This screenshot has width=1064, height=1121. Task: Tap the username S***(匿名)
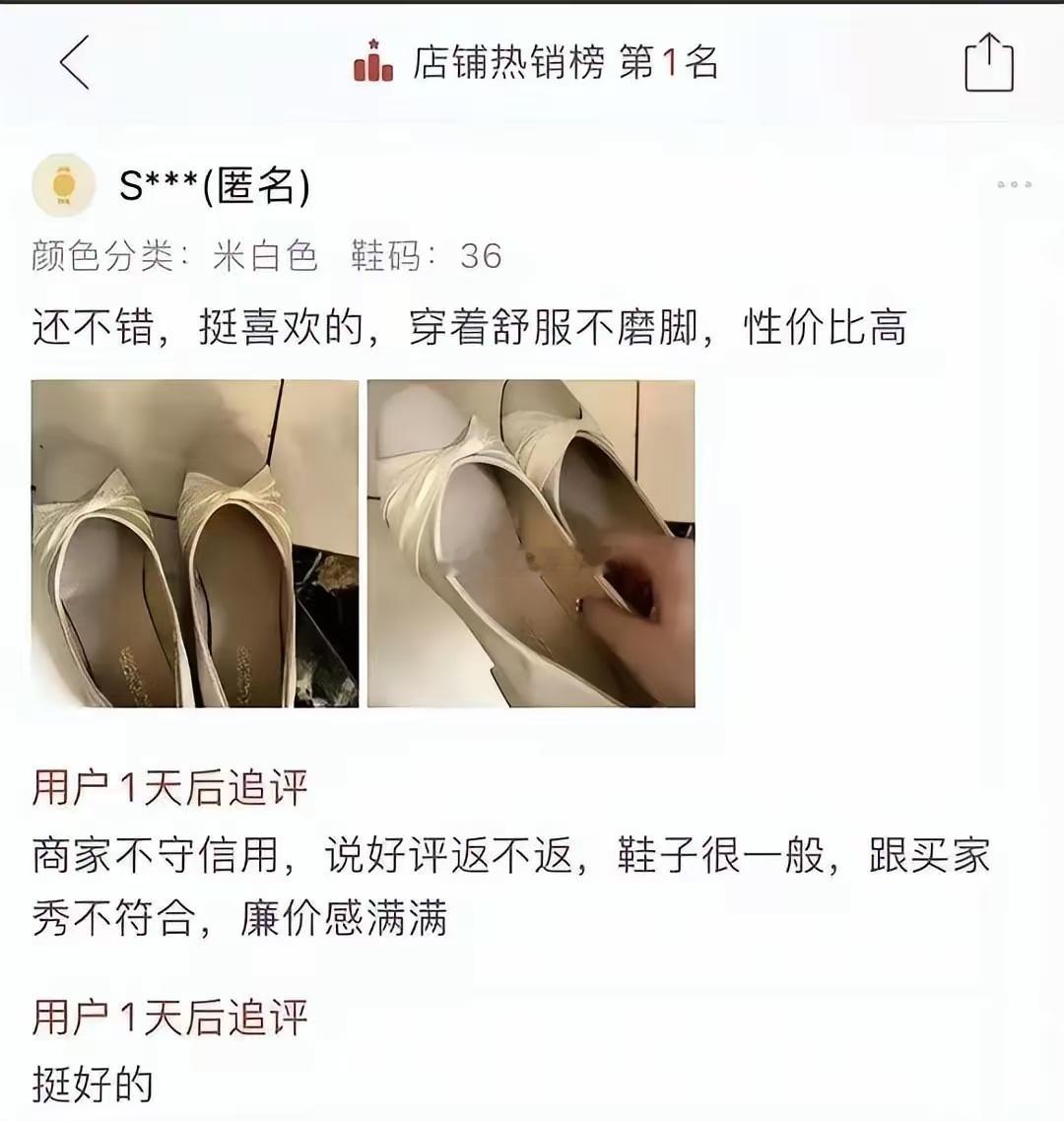212,185
